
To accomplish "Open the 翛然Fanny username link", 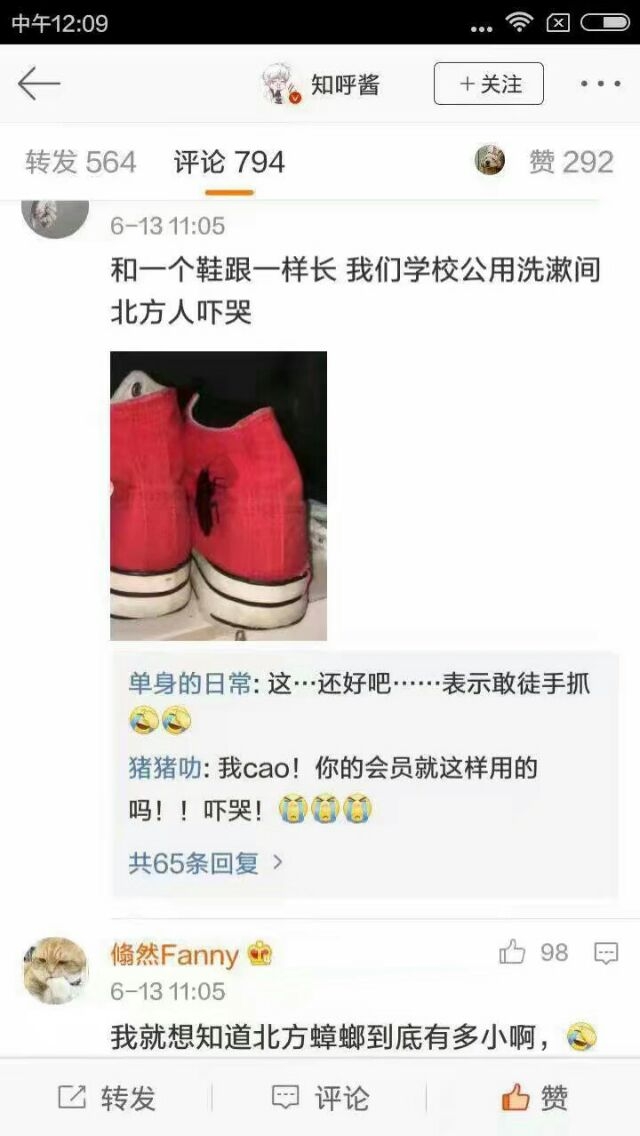I will point(174,955).
